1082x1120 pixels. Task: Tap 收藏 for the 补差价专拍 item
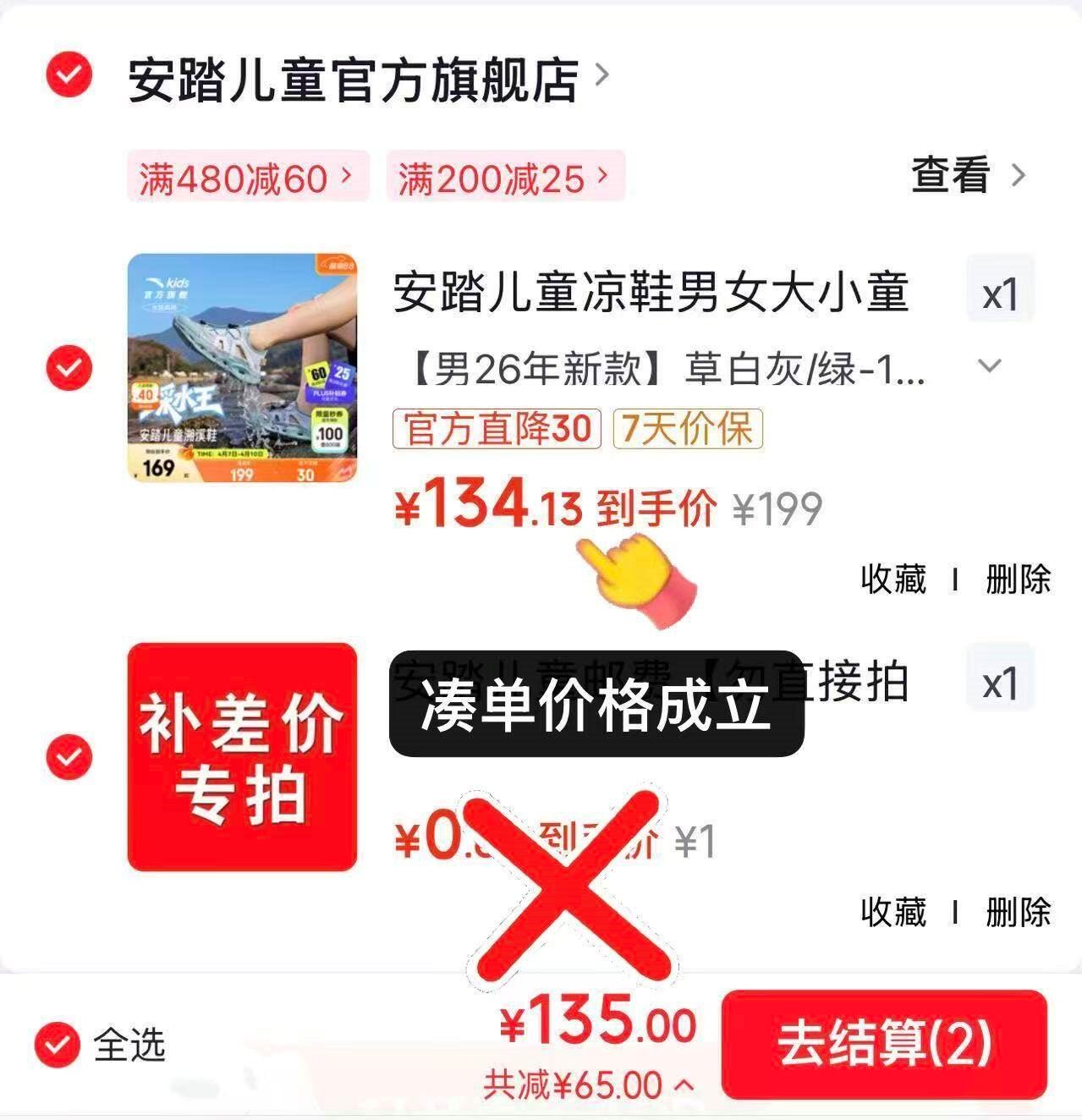[893, 912]
